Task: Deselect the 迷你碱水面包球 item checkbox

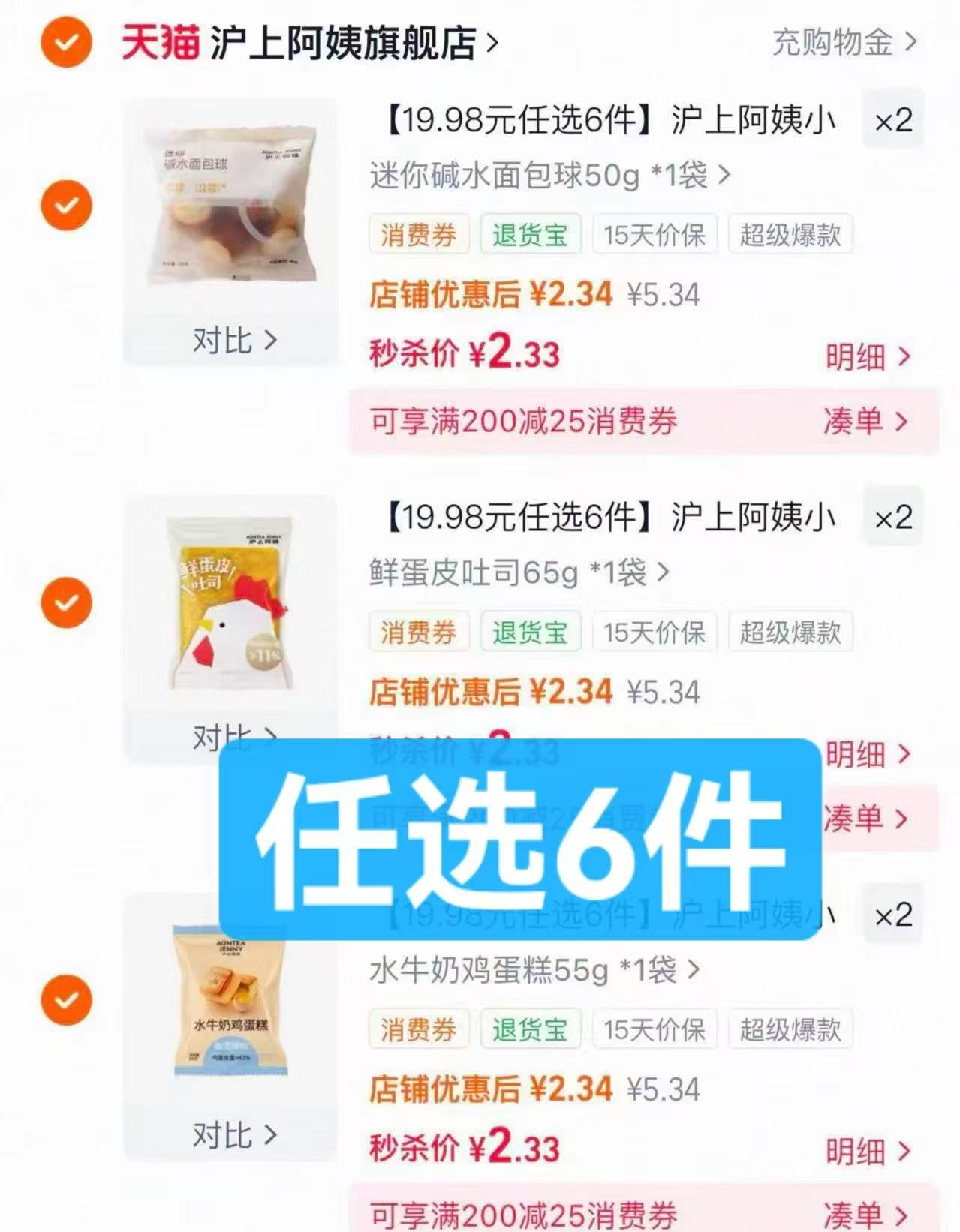Action: [68, 204]
